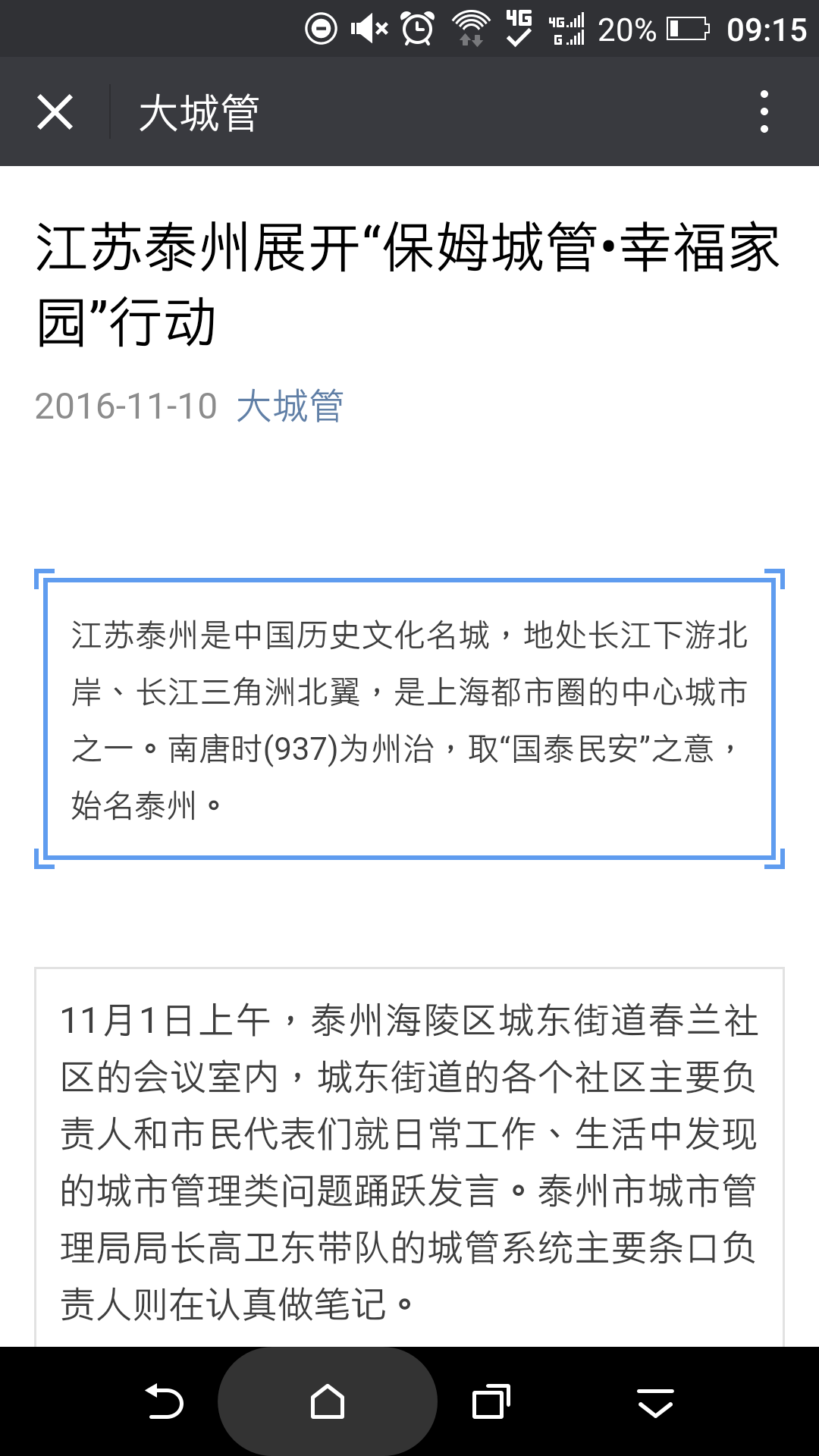Go back using the system back button
The width and height of the screenshot is (819, 1456).
click(164, 1401)
